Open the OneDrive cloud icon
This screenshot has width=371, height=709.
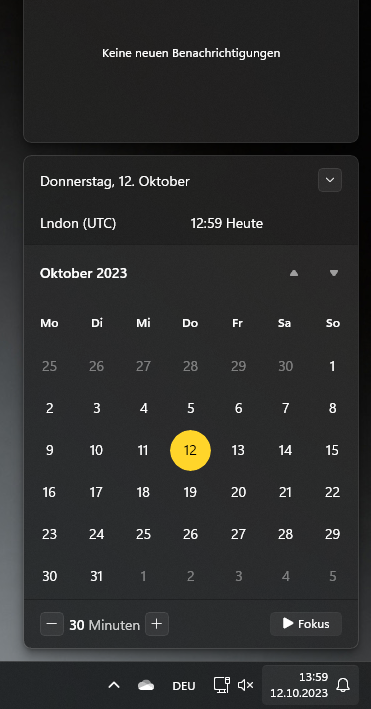(x=146, y=685)
